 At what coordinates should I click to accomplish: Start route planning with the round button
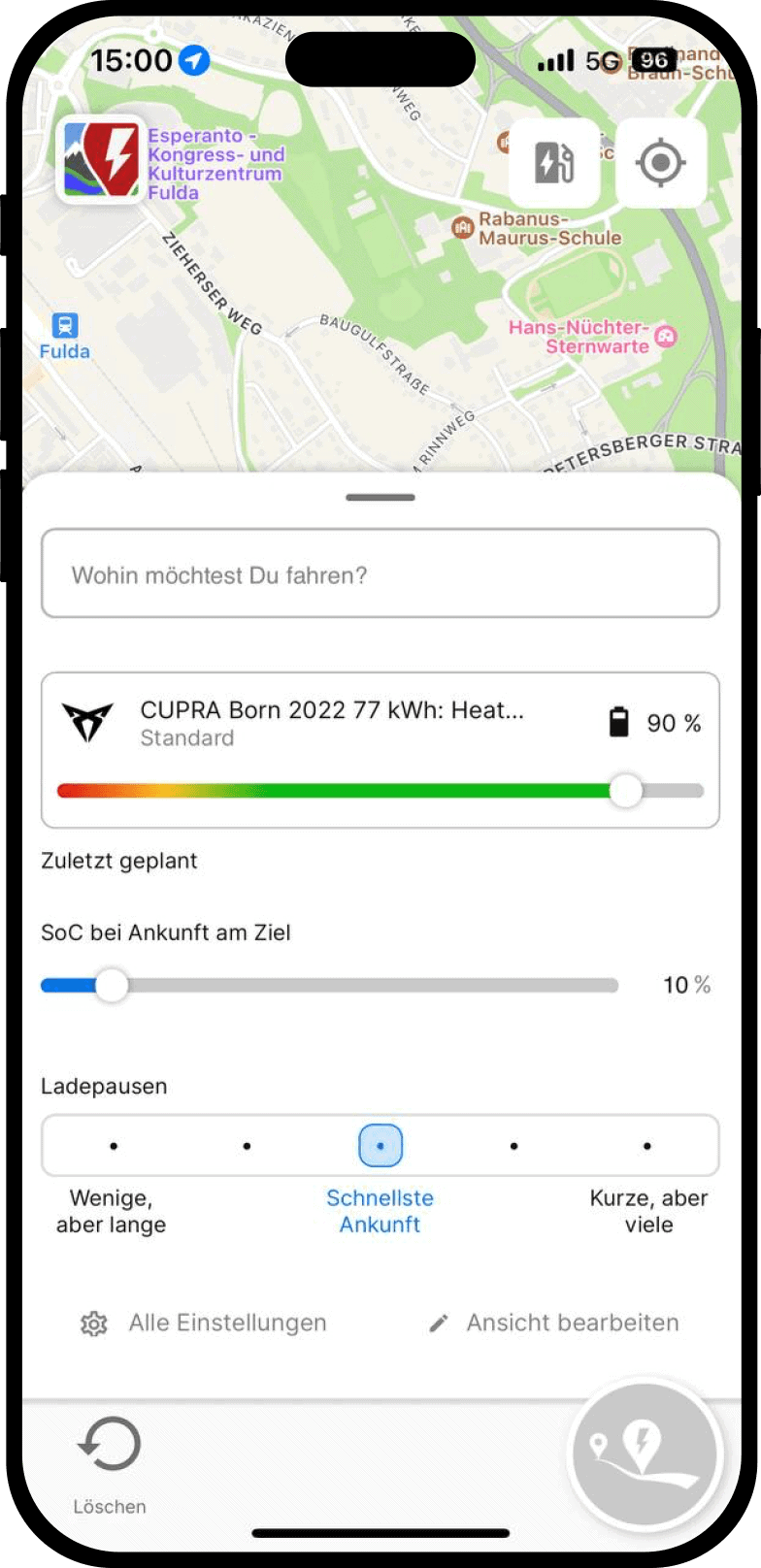[x=645, y=1453]
